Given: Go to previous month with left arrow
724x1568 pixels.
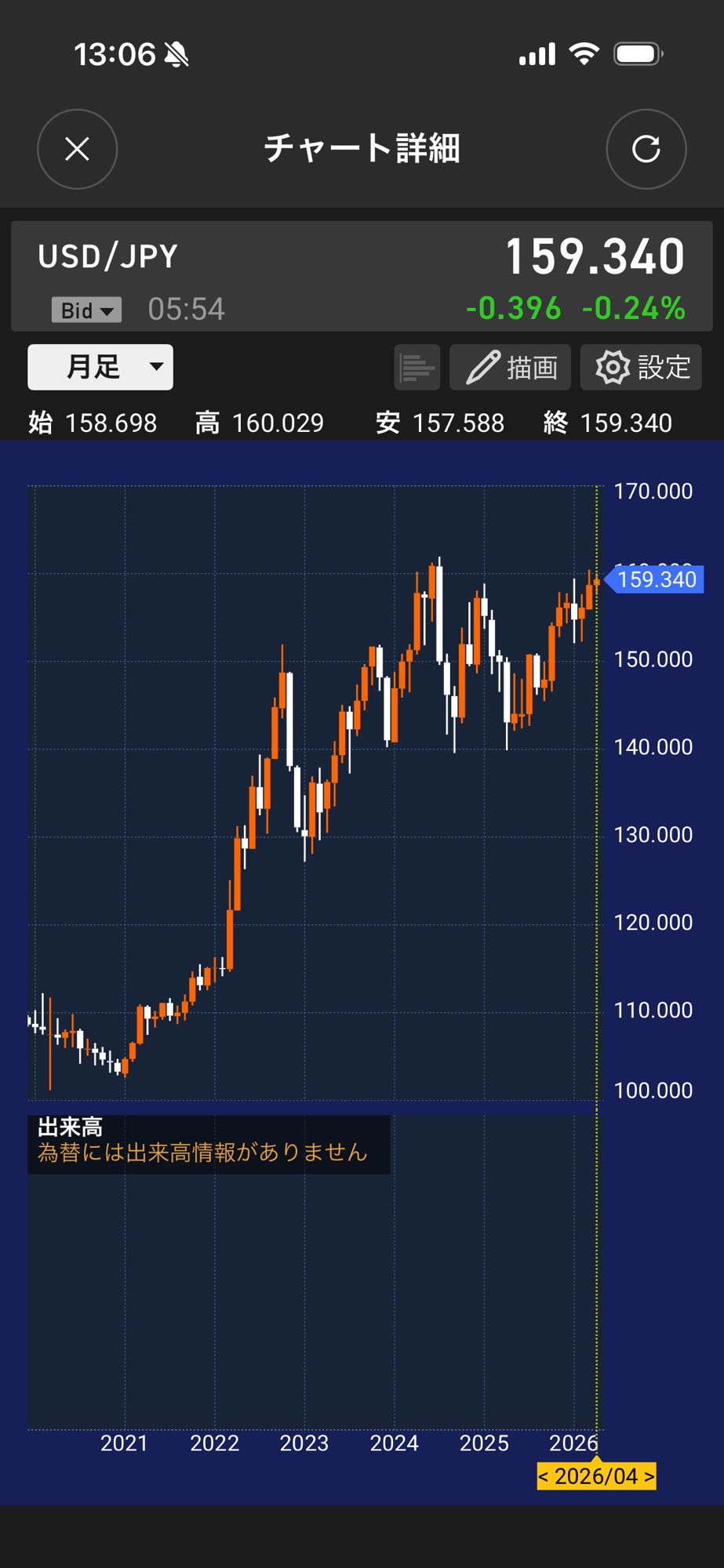Looking at the screenshot, I should 544,1477.
